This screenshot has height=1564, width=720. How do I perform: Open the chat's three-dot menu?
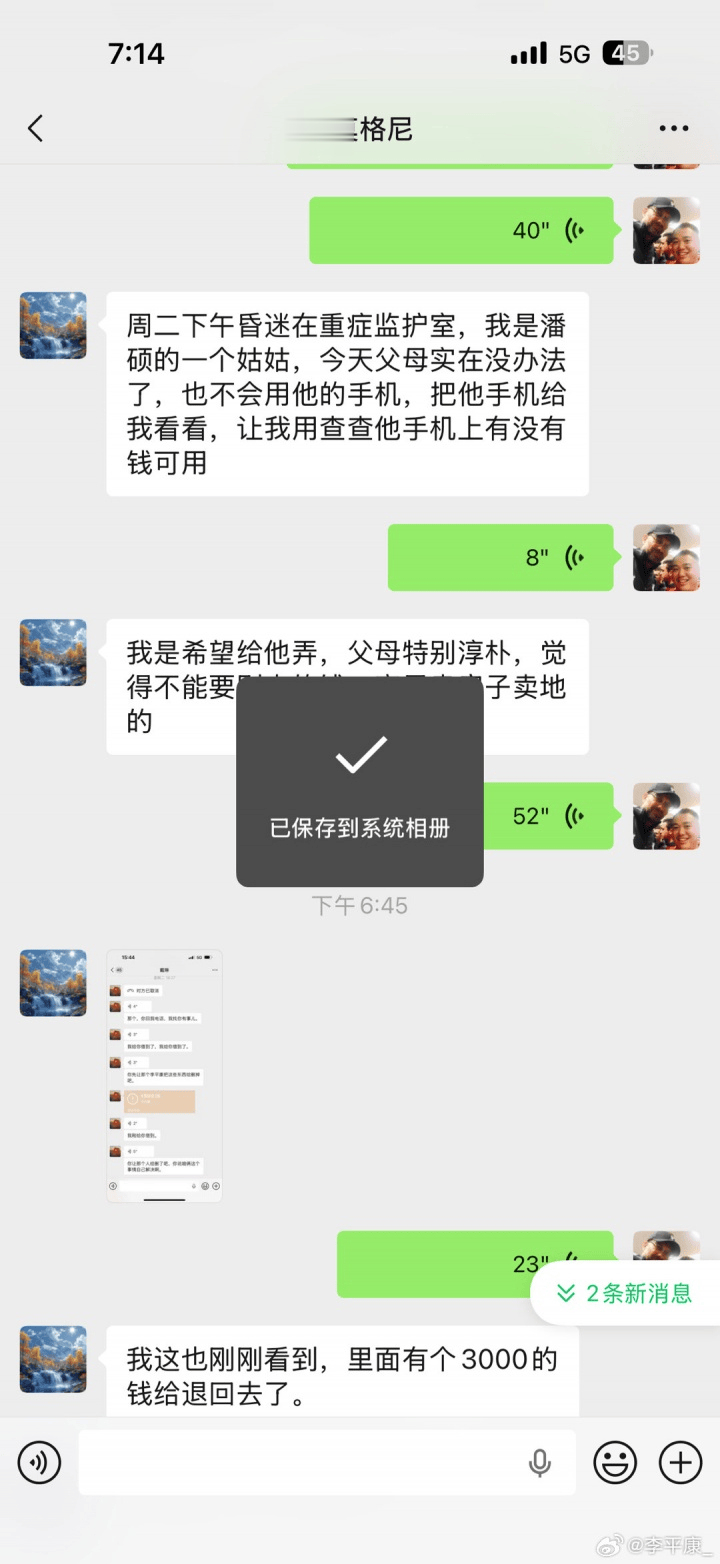[x=673, y=128]
